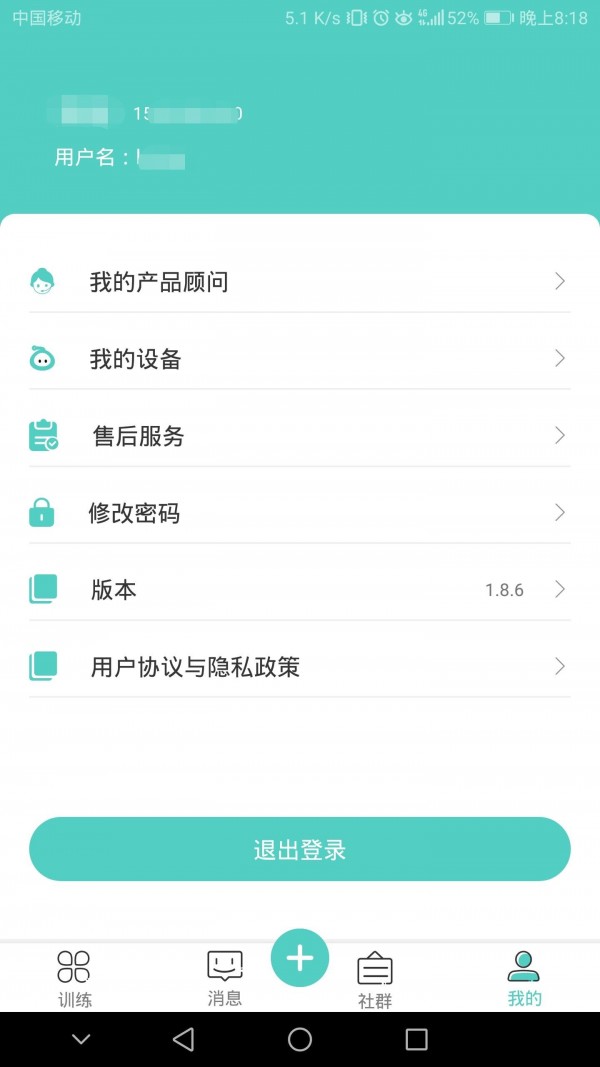Tap the system back button

[183, 1040]
